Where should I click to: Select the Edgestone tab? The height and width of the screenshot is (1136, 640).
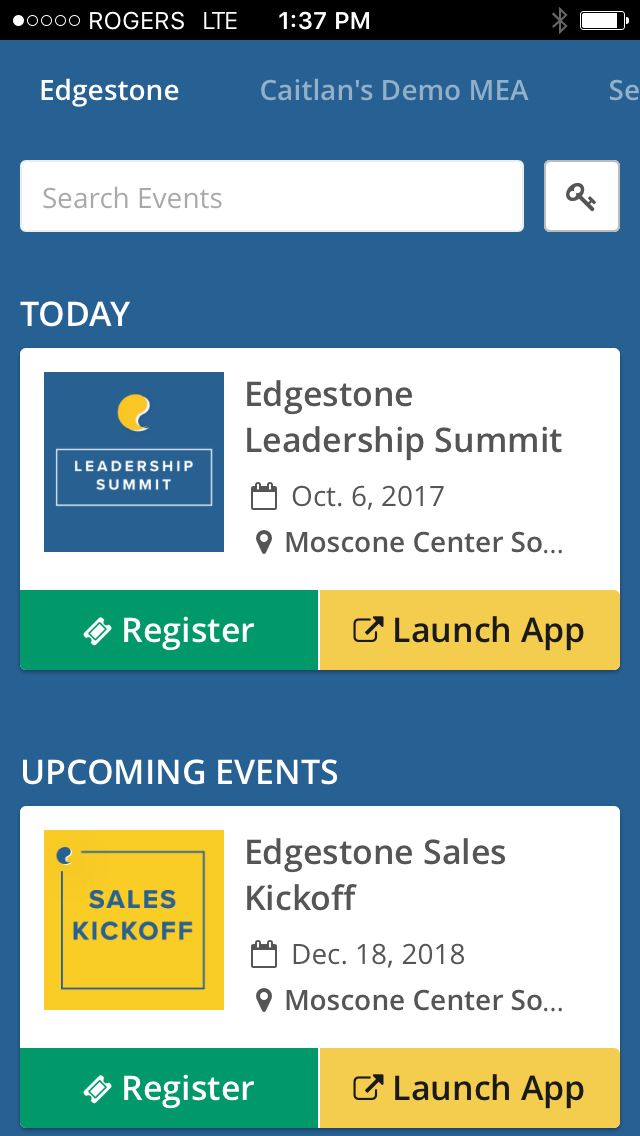109,91
